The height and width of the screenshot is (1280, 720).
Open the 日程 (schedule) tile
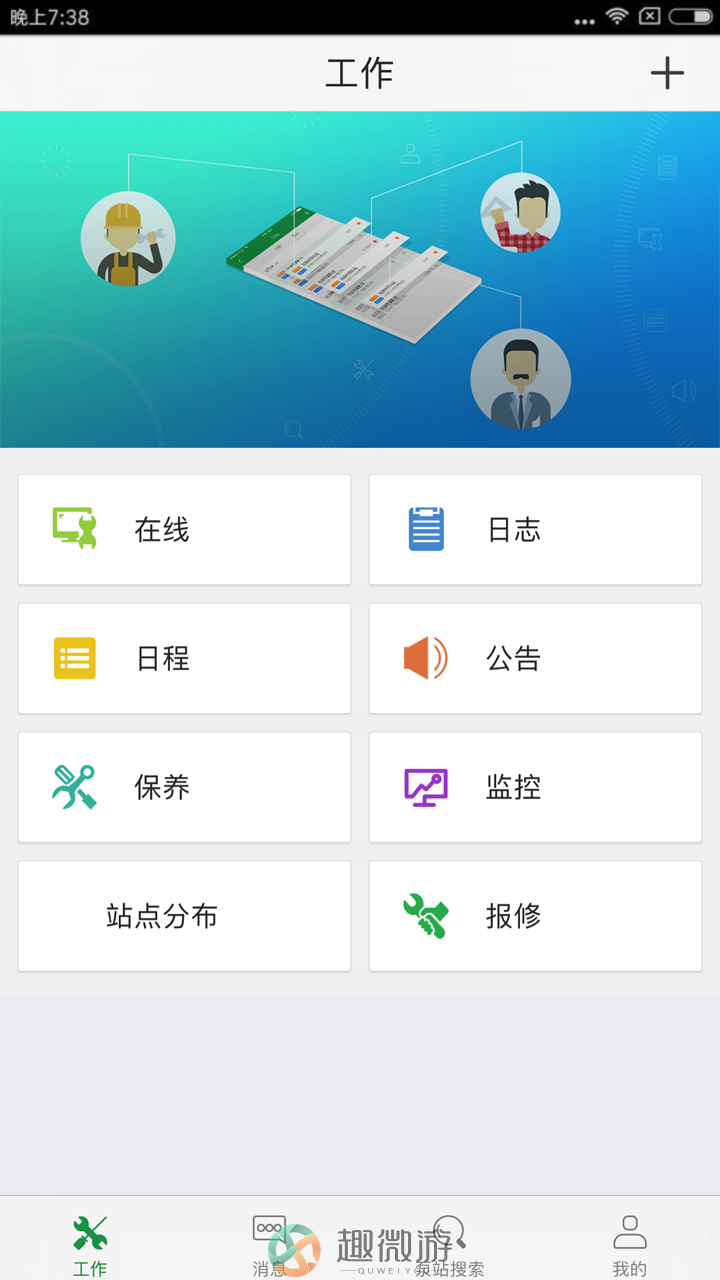[x=184, y=658]
